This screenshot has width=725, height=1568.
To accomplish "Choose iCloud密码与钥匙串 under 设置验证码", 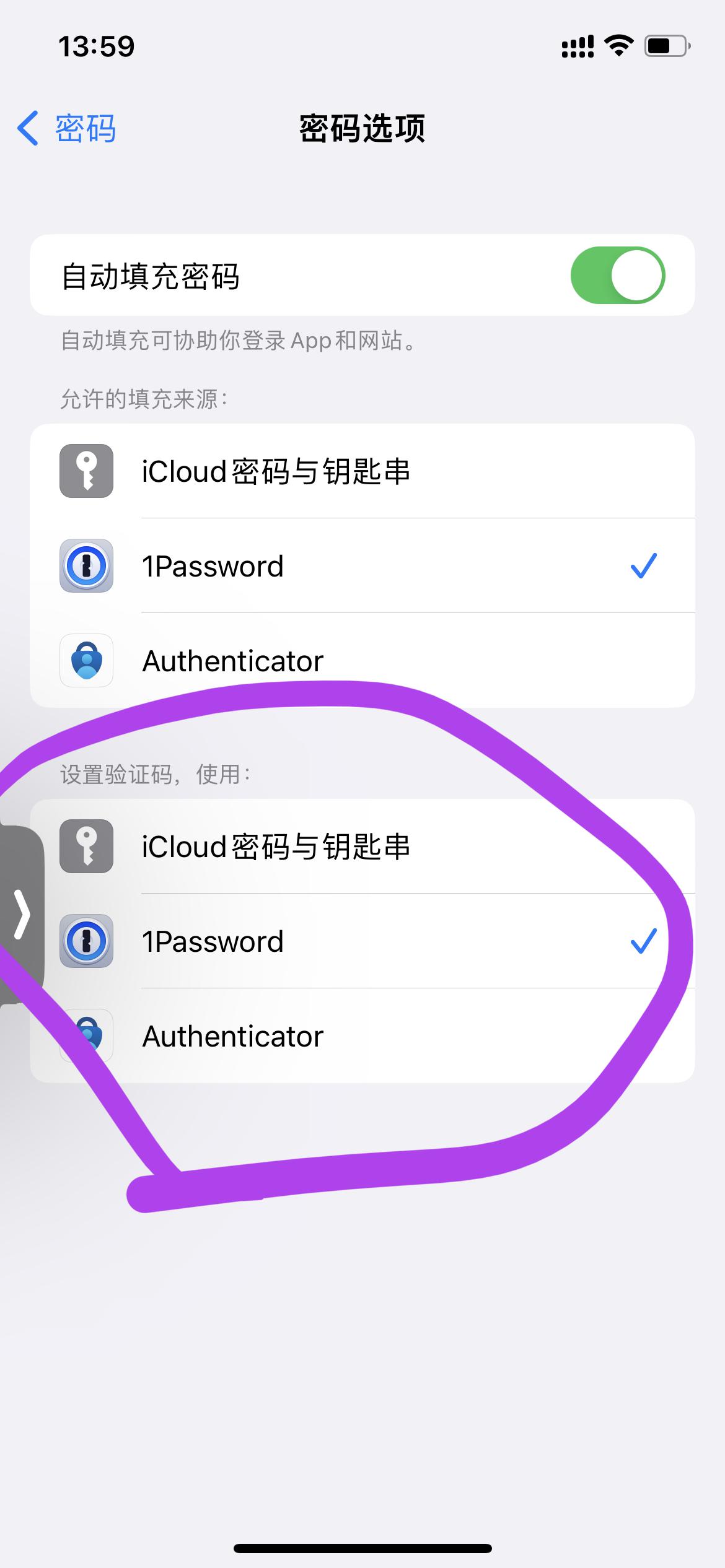I will pyautogui.click(x=362, y=847).
